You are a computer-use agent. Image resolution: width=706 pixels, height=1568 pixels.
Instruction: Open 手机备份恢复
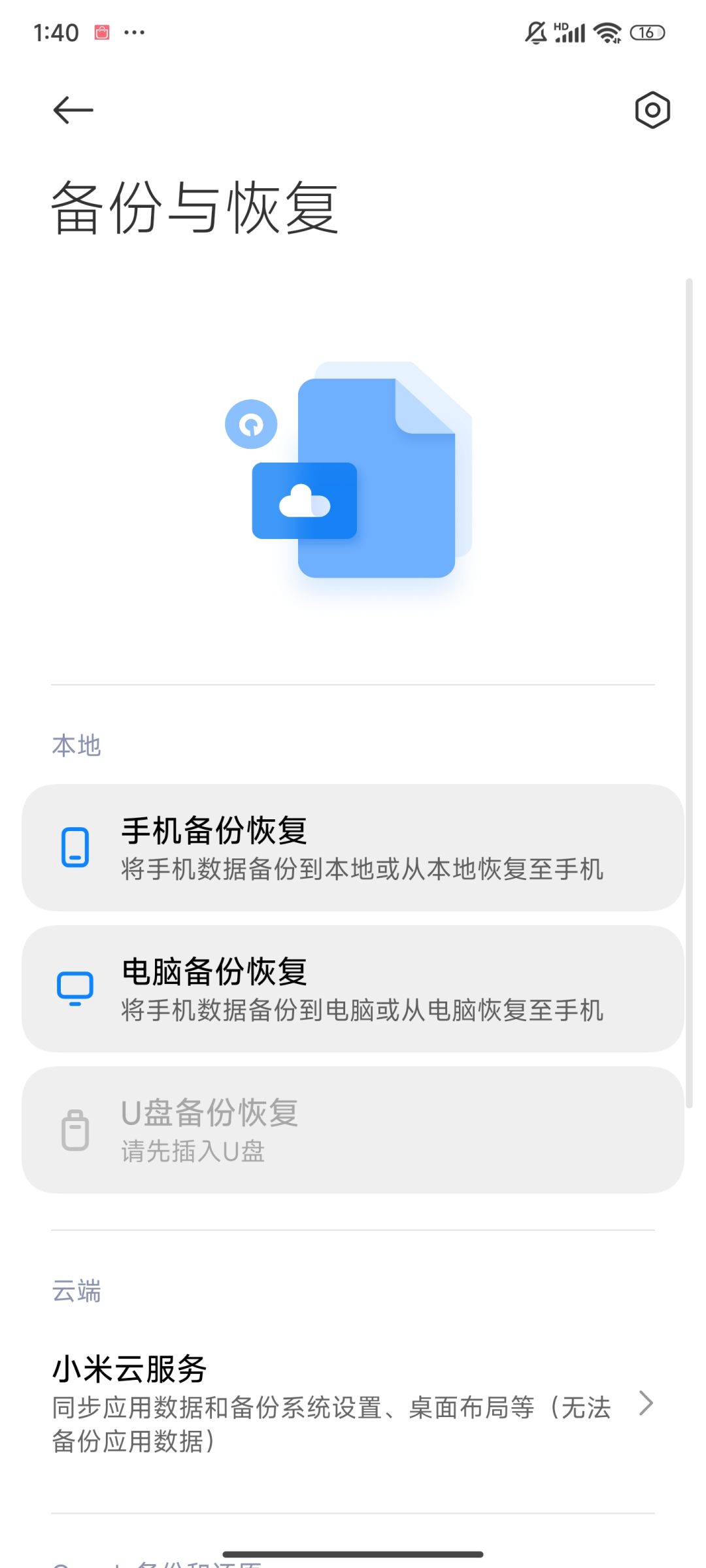(x=353, y=846)
